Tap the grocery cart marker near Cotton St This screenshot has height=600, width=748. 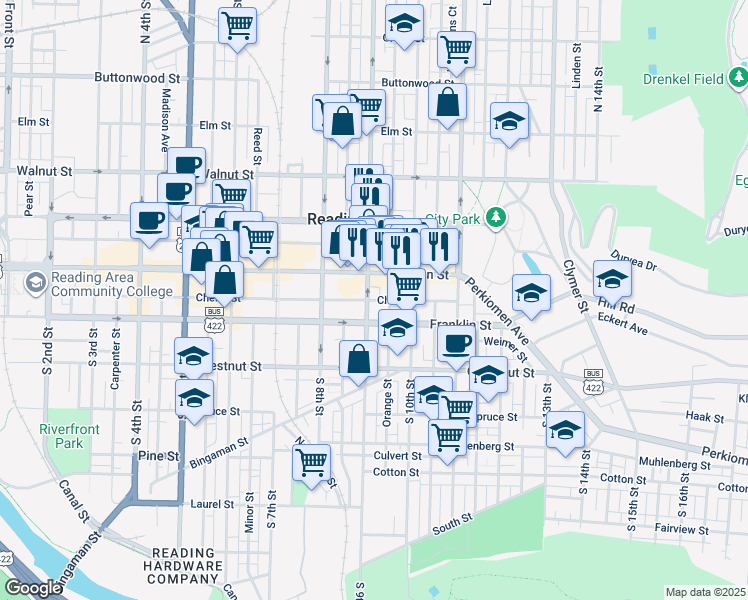coord(312,464)
